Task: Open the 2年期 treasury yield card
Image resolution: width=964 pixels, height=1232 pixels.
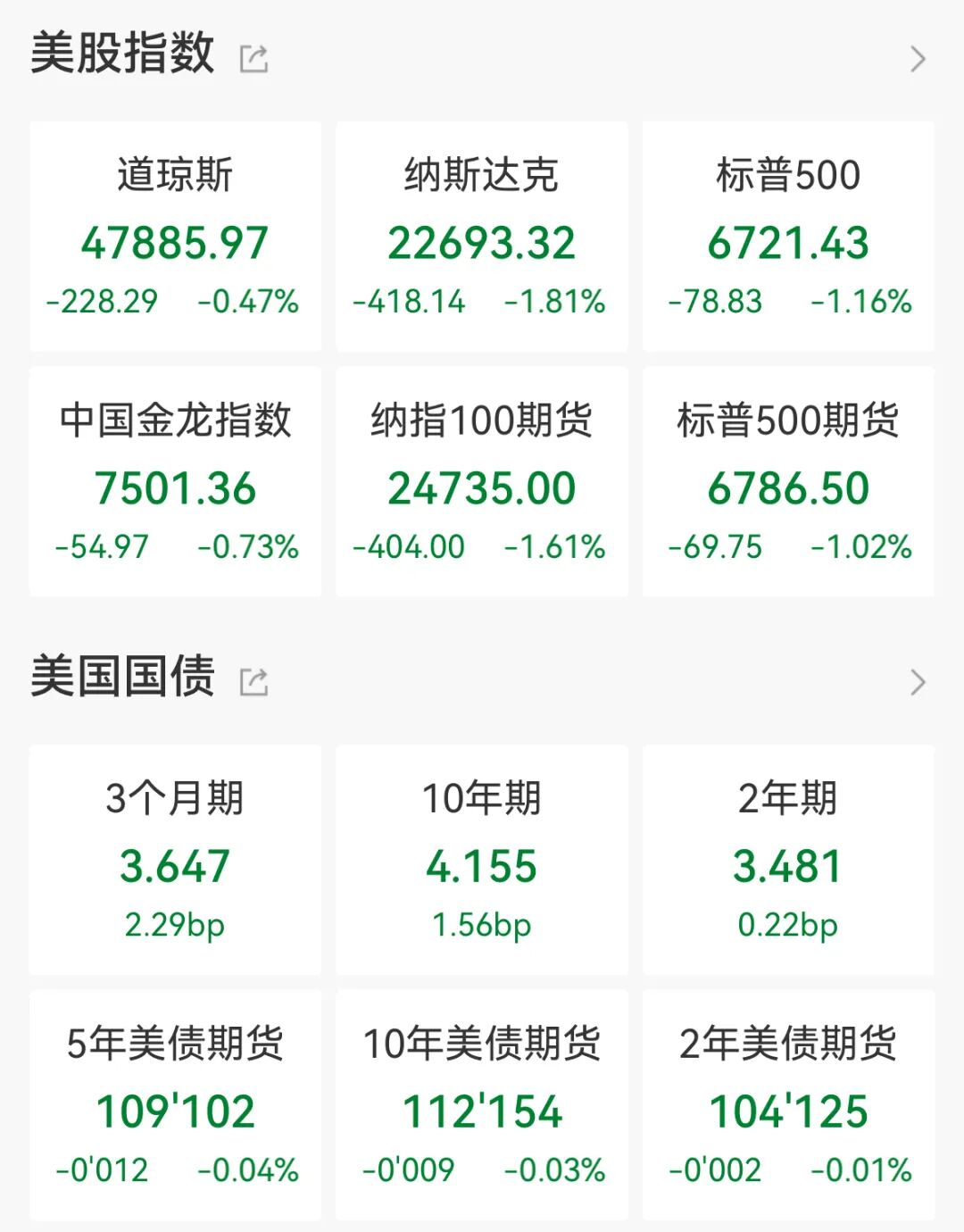Action: 788,860
